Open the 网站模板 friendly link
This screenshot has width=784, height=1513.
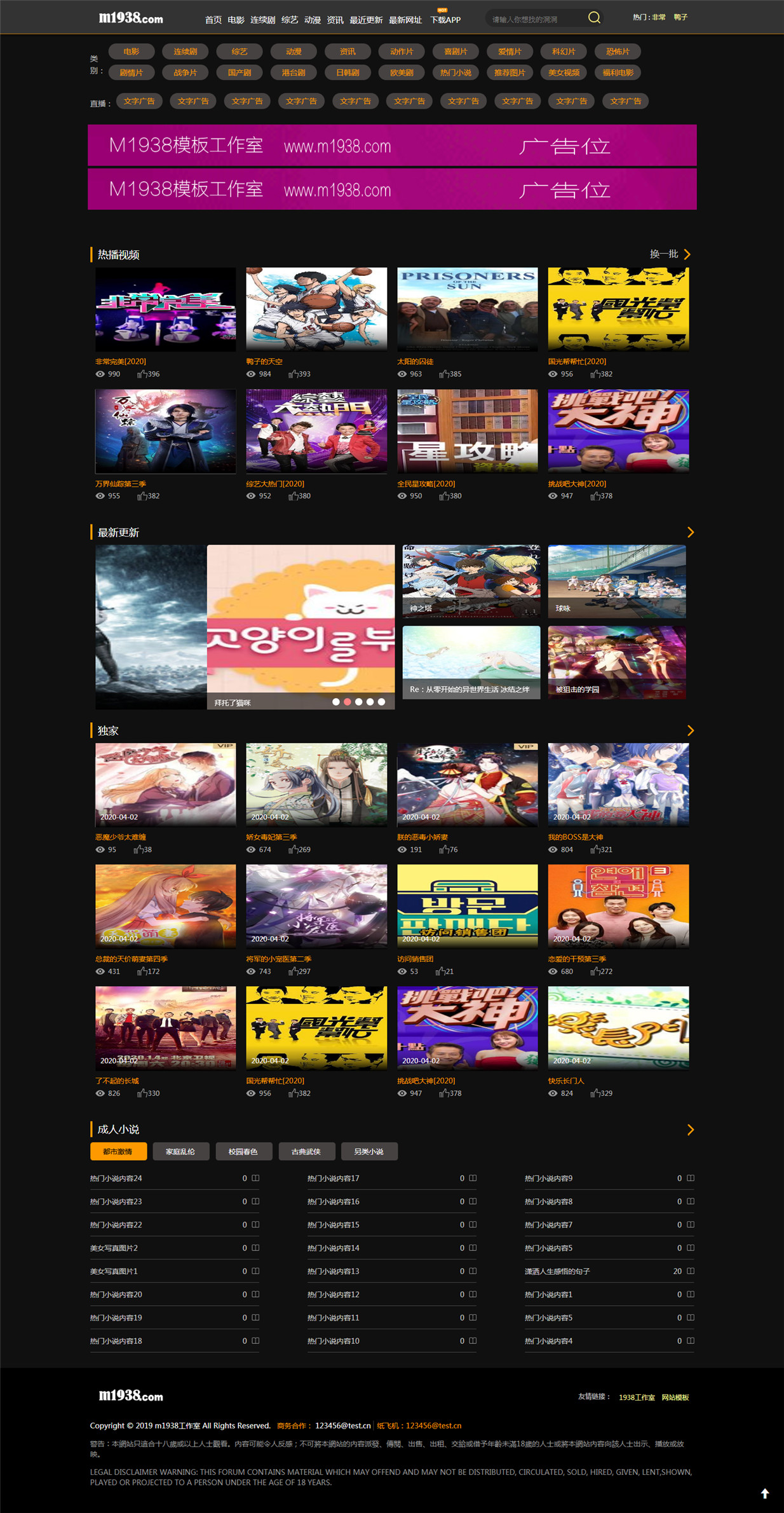pyautogui.click(x=675, y=1397)
